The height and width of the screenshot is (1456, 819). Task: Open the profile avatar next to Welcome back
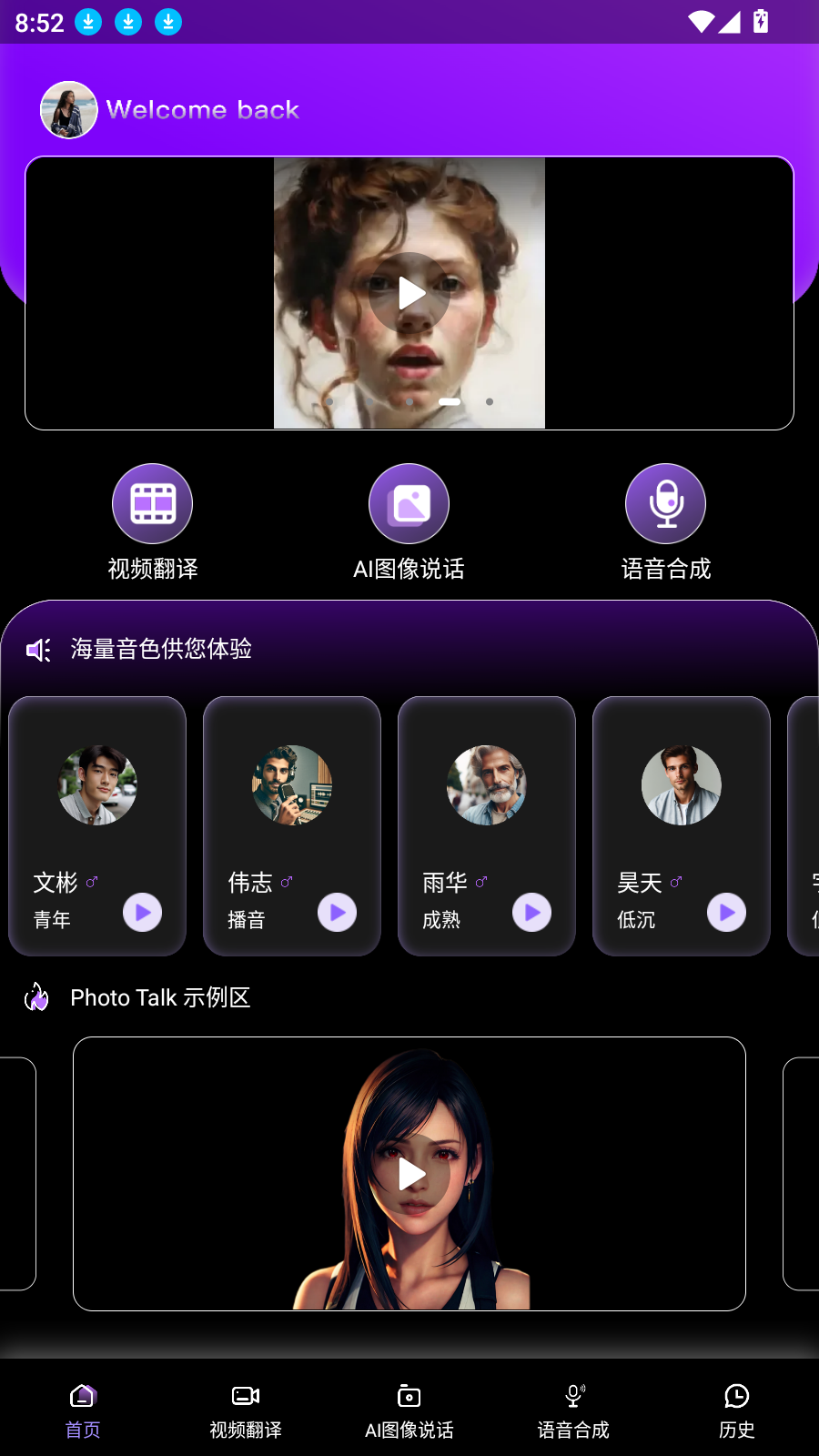click(x=69, y=110)
